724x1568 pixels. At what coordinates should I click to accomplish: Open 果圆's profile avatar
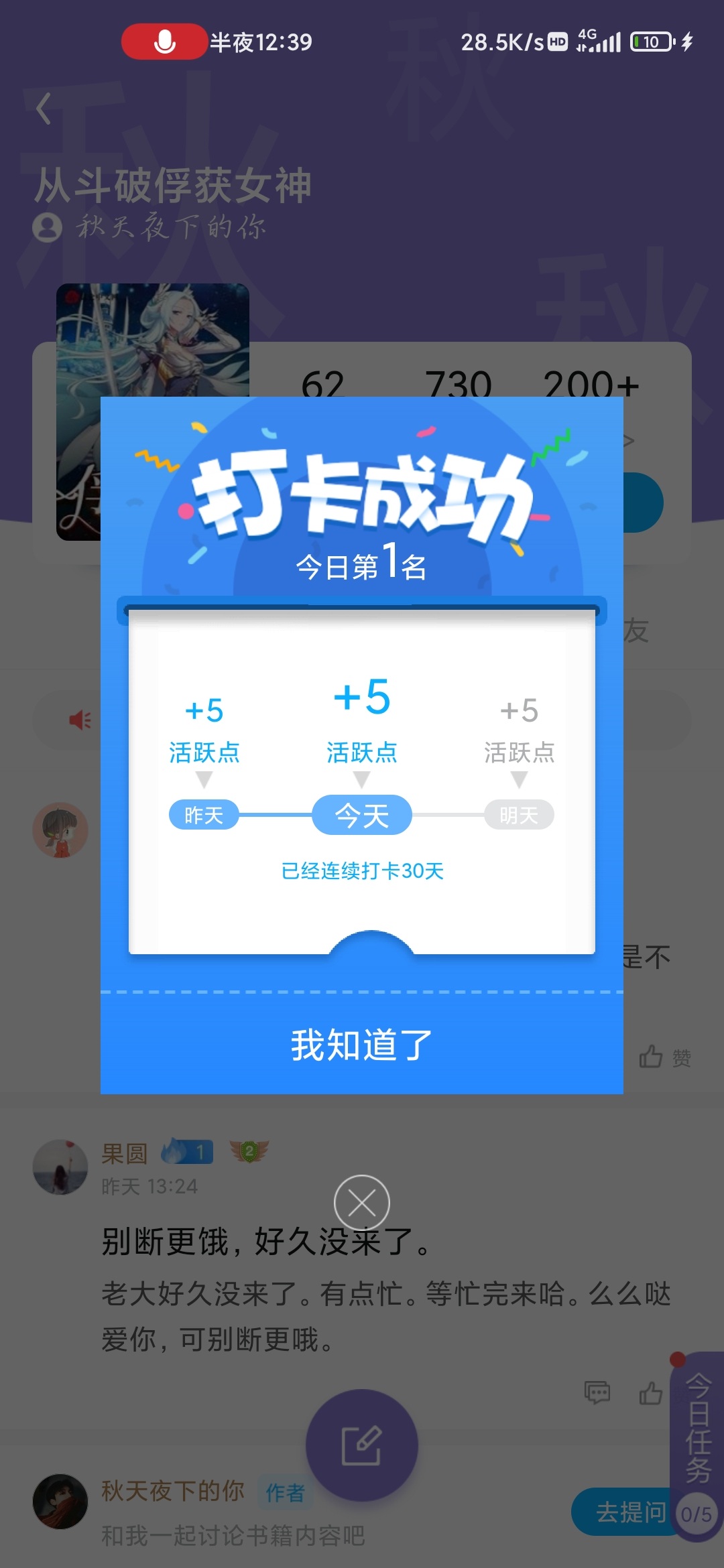point(60,1167)
